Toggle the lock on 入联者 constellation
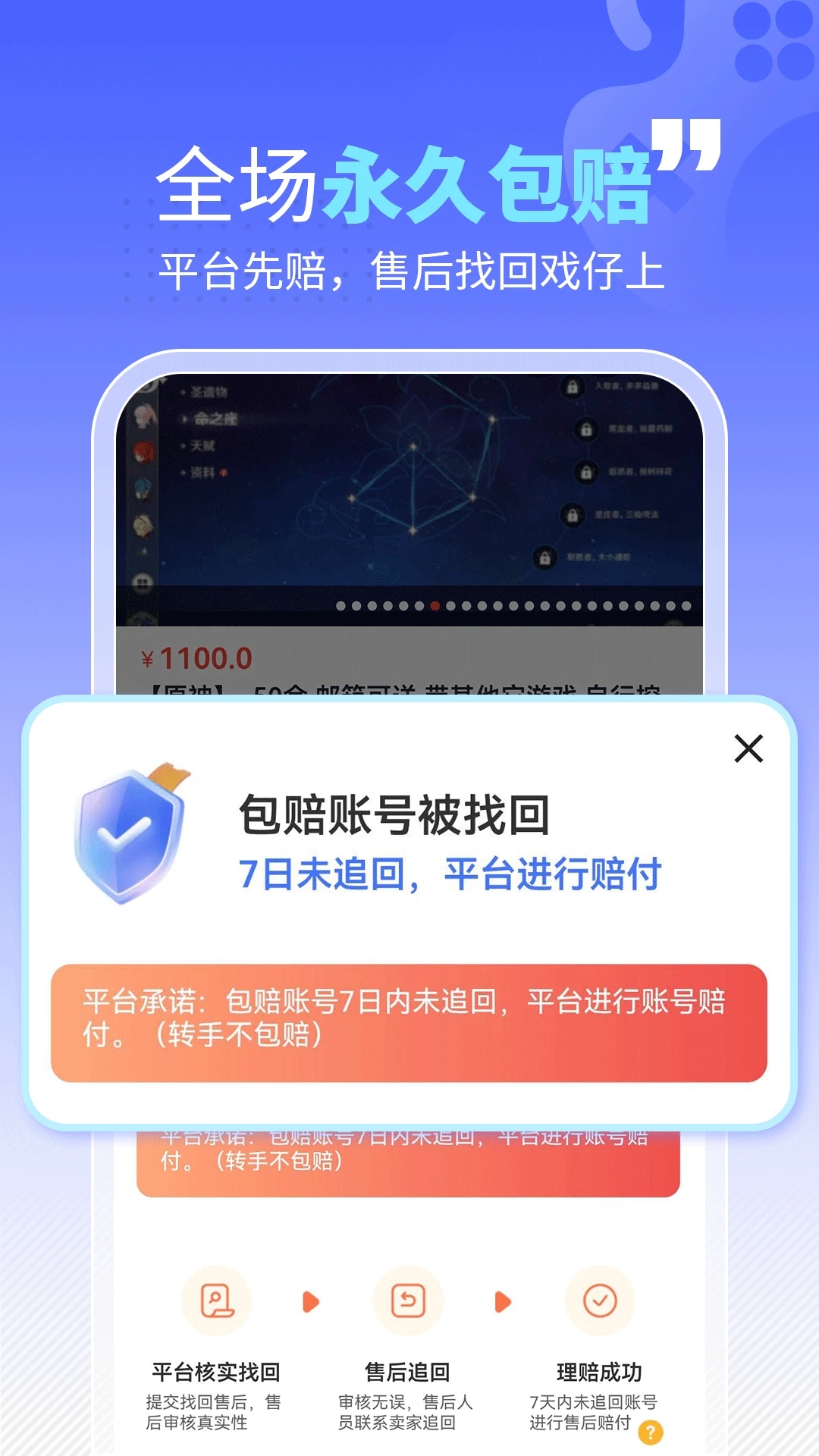819x1456 pixels. coord(573,389)
